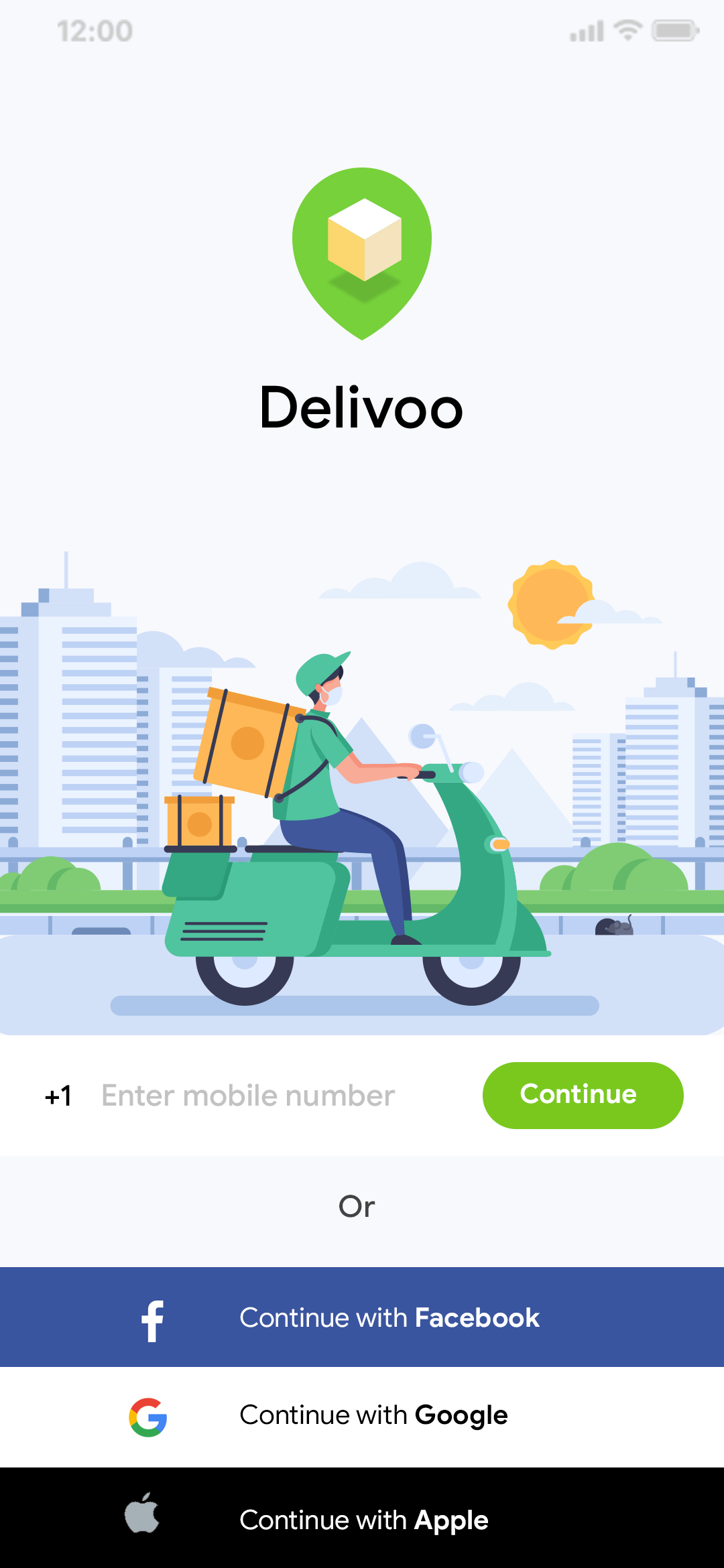
Task: Select the Continue with Google option
Action: click(374, 1415)
